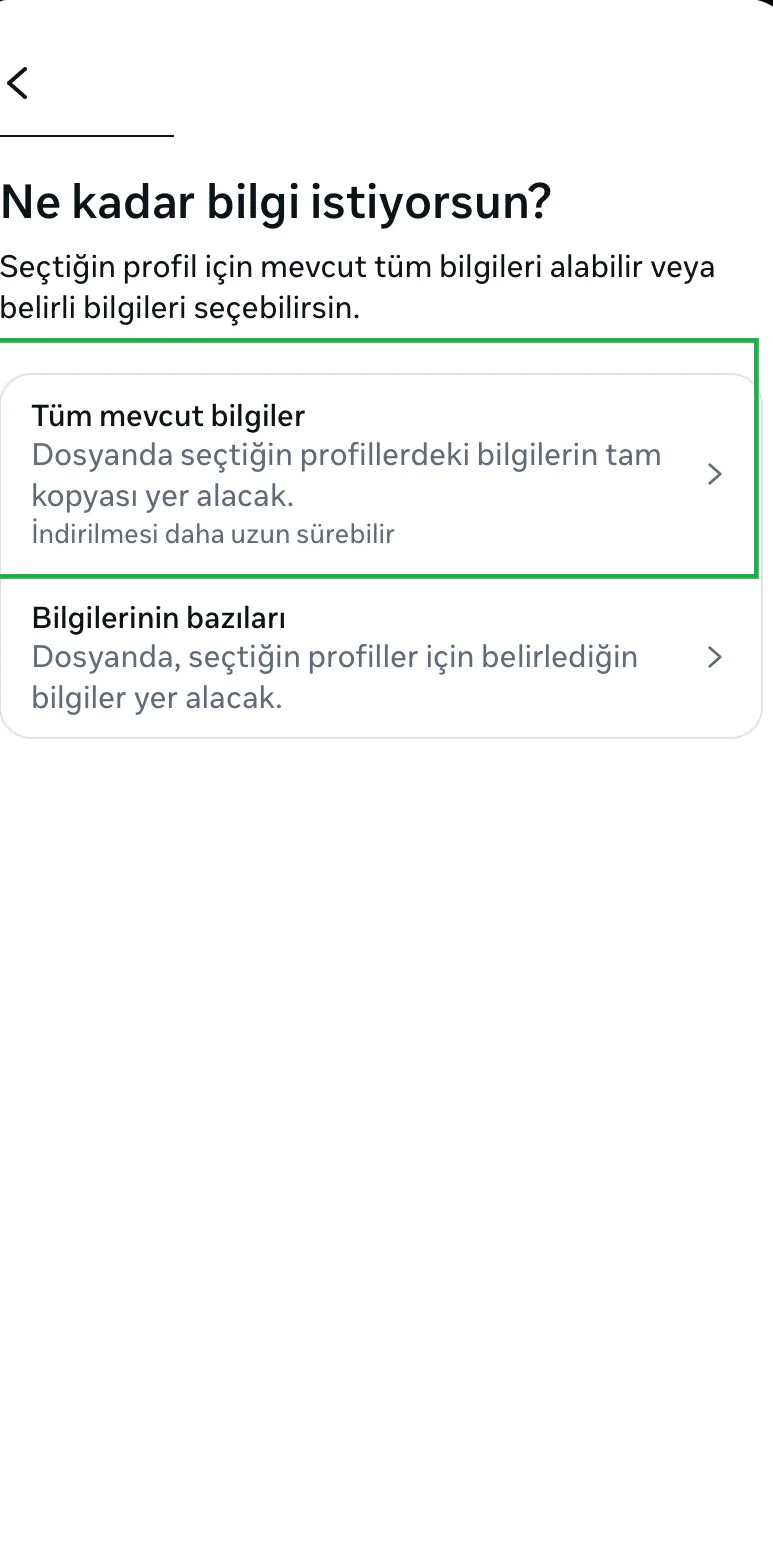
Task: Open the right-facing arrow beside Tüm mevcut bilgiler
Action: pos(714,473)
